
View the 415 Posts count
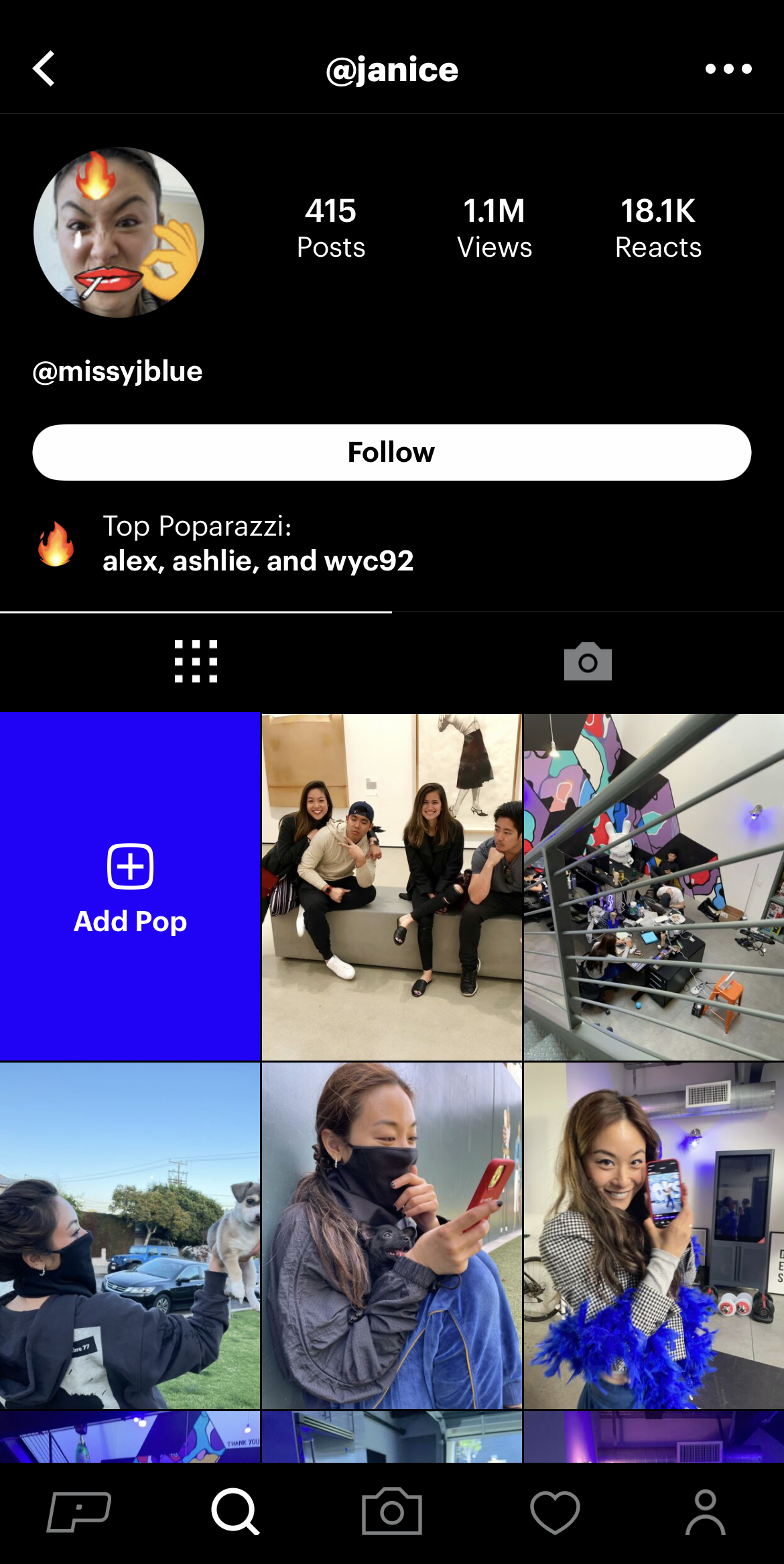[x=331, y=228]
